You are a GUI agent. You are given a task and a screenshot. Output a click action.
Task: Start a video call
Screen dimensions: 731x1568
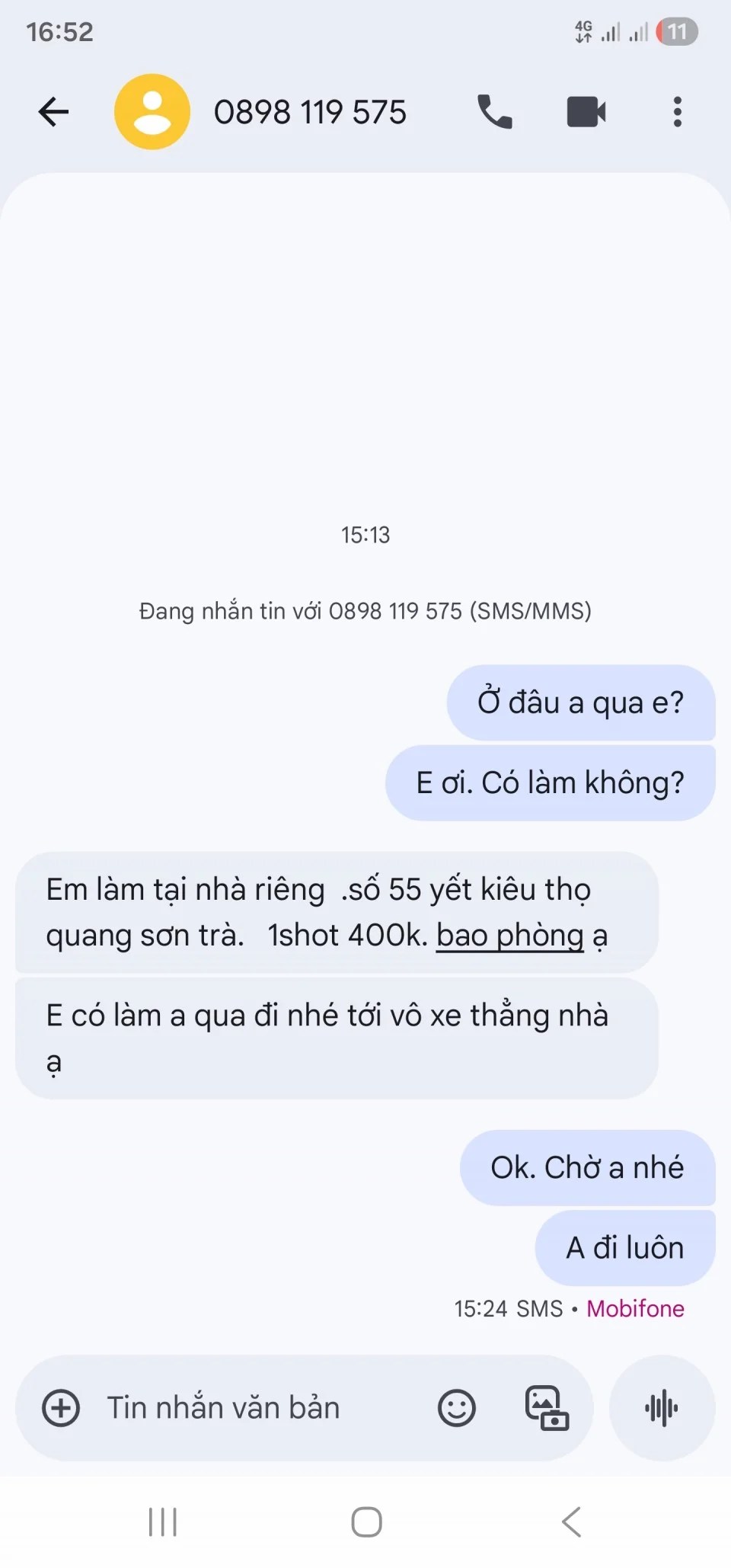coord(586,112)
